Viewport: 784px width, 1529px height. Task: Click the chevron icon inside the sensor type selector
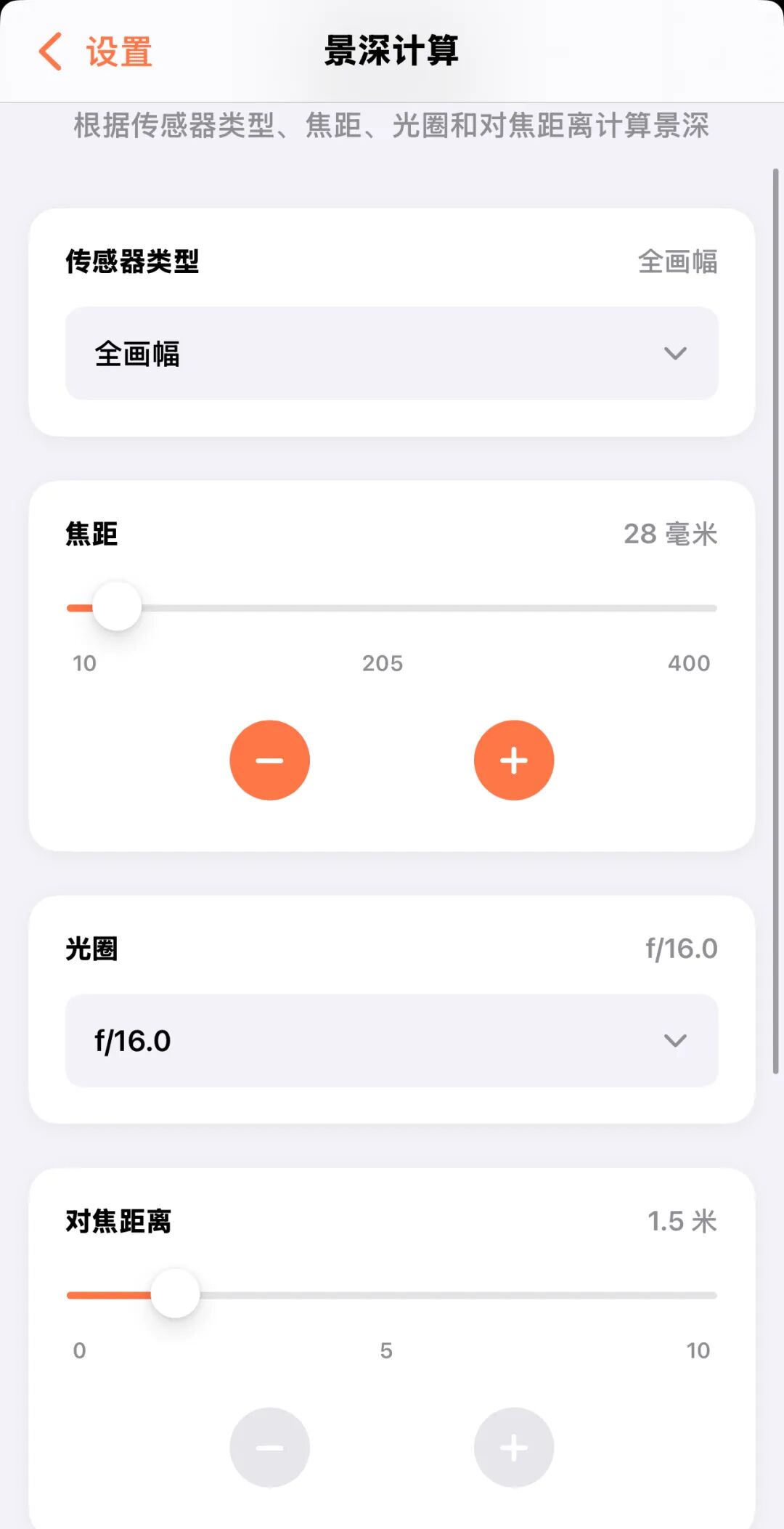pos(676,354)
